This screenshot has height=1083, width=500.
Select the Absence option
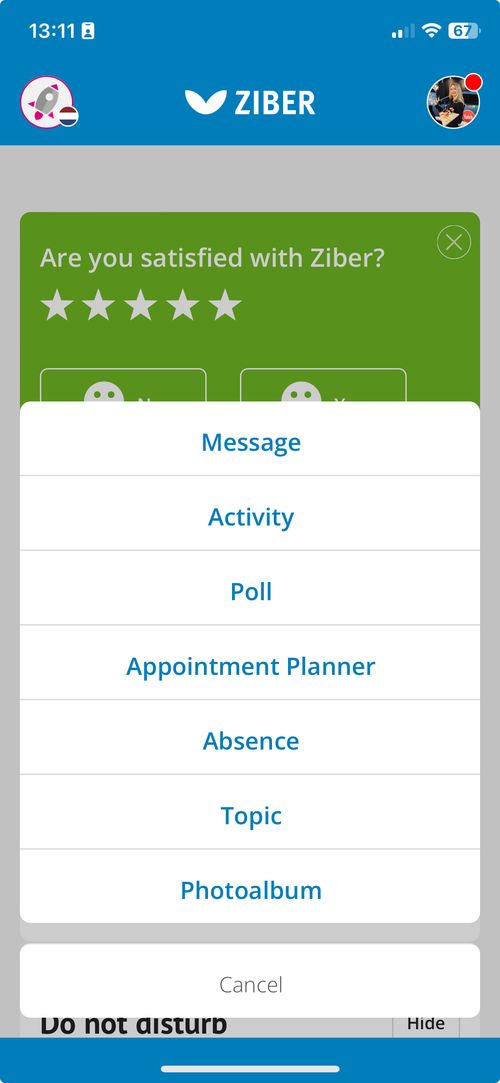click(x=250, y=738)
